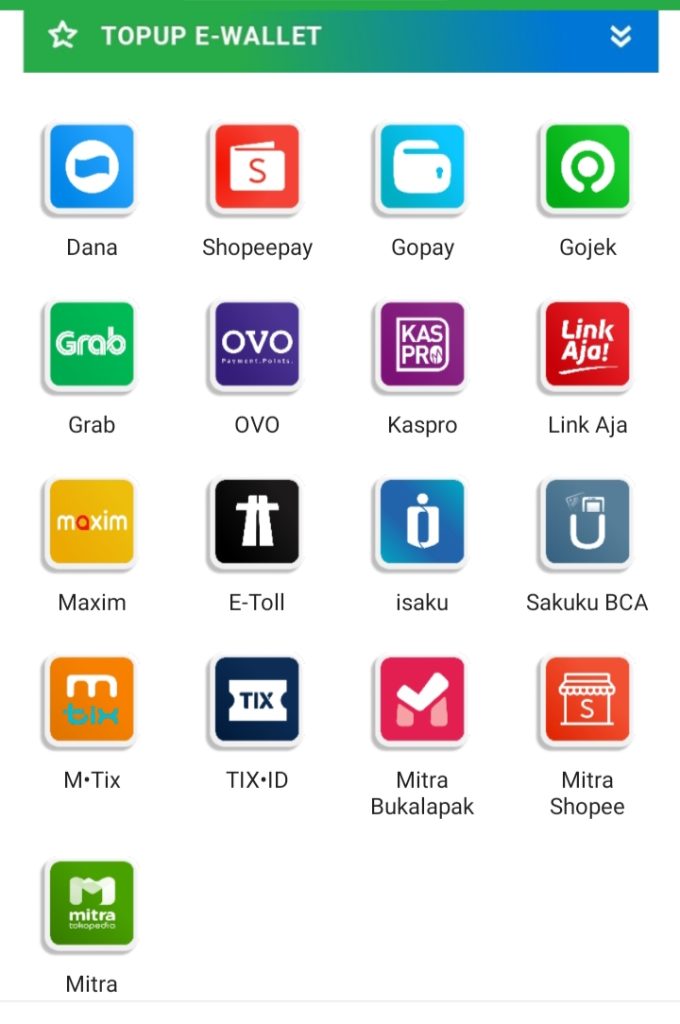Screen dimensions: 680x1024
Task: Open Maxim top-up
Action: click(x=92, y=522)
